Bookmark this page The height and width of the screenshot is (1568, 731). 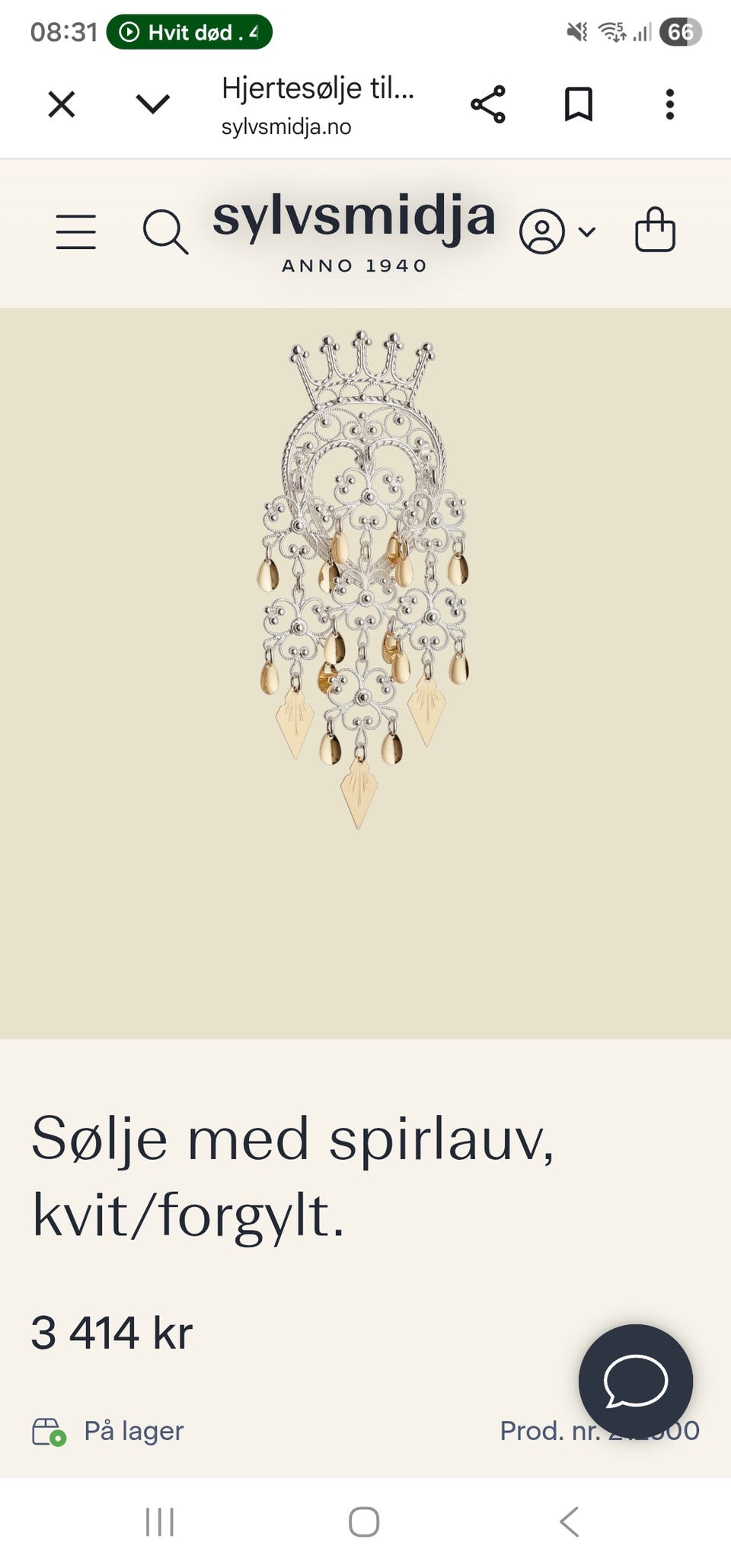point(579,104)
